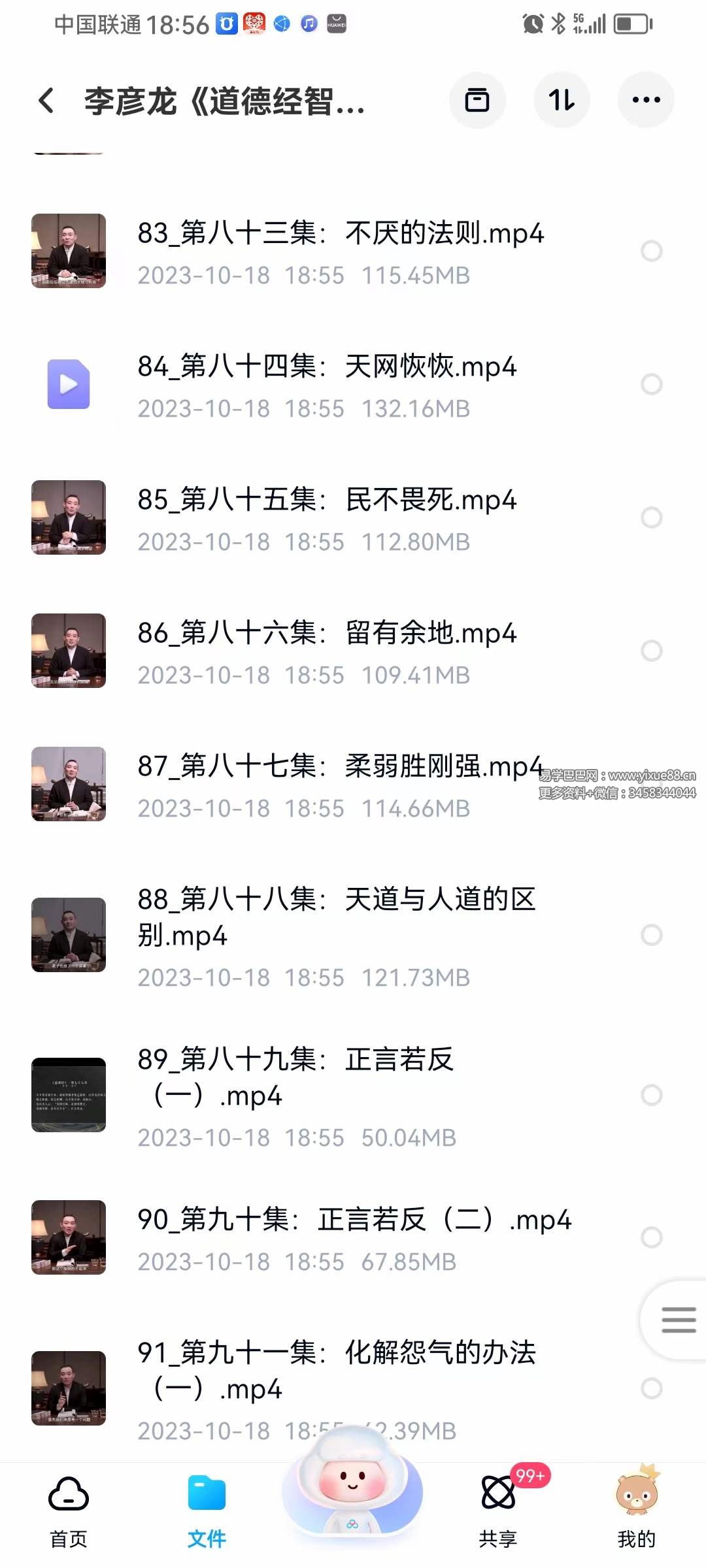Image resolution: width=706 pixels, height=1568 pixels.
Task: Select the circle checkbox for episode 86 留有余地
Action: [x=652, y=651]
